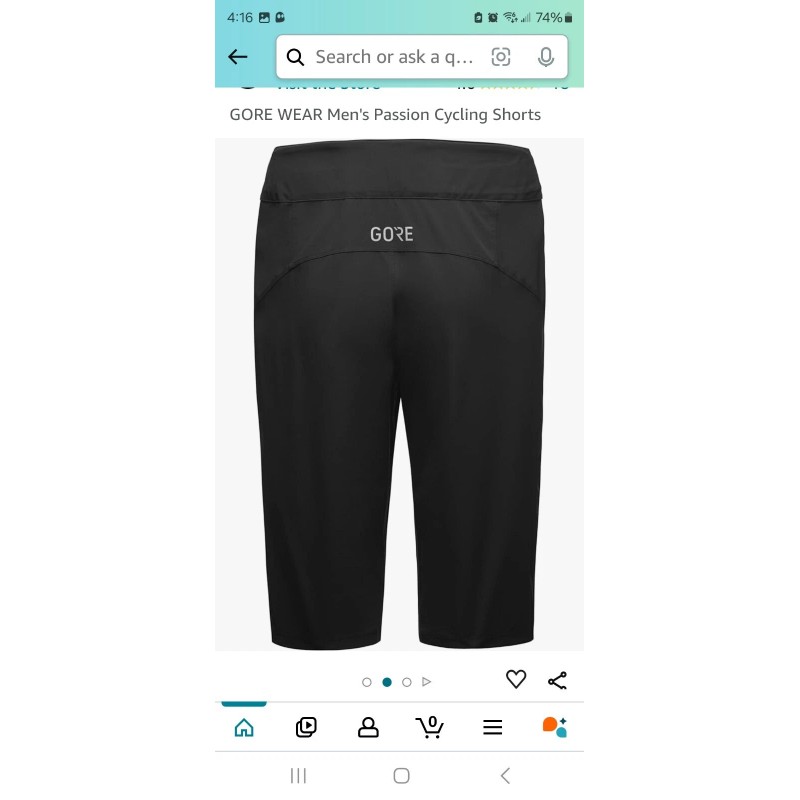Open system recent apps

(298, 776)
